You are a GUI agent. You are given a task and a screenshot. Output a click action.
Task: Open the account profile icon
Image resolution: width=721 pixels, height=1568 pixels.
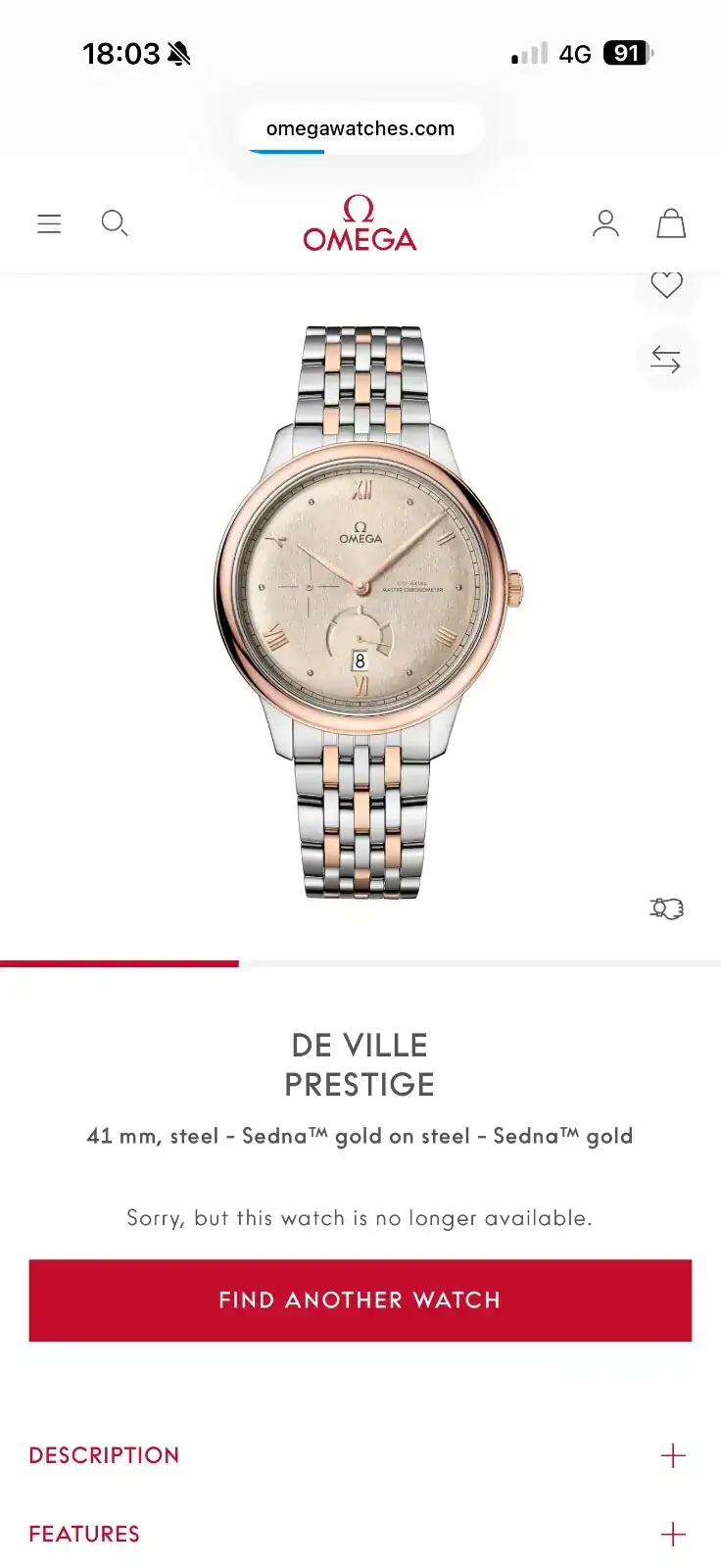(605, 223)
